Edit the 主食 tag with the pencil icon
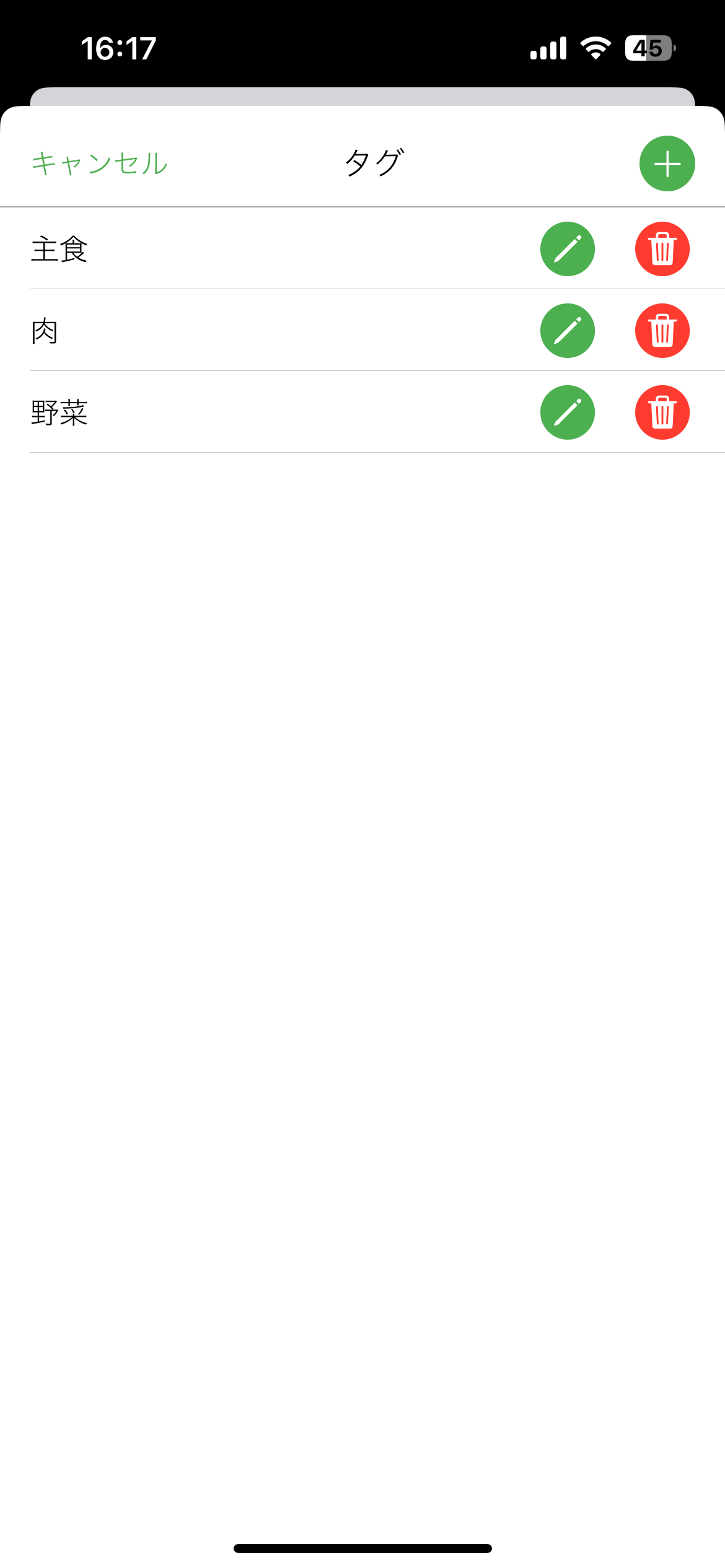This screenshot has height=1568, width=725. pos(568,249)
